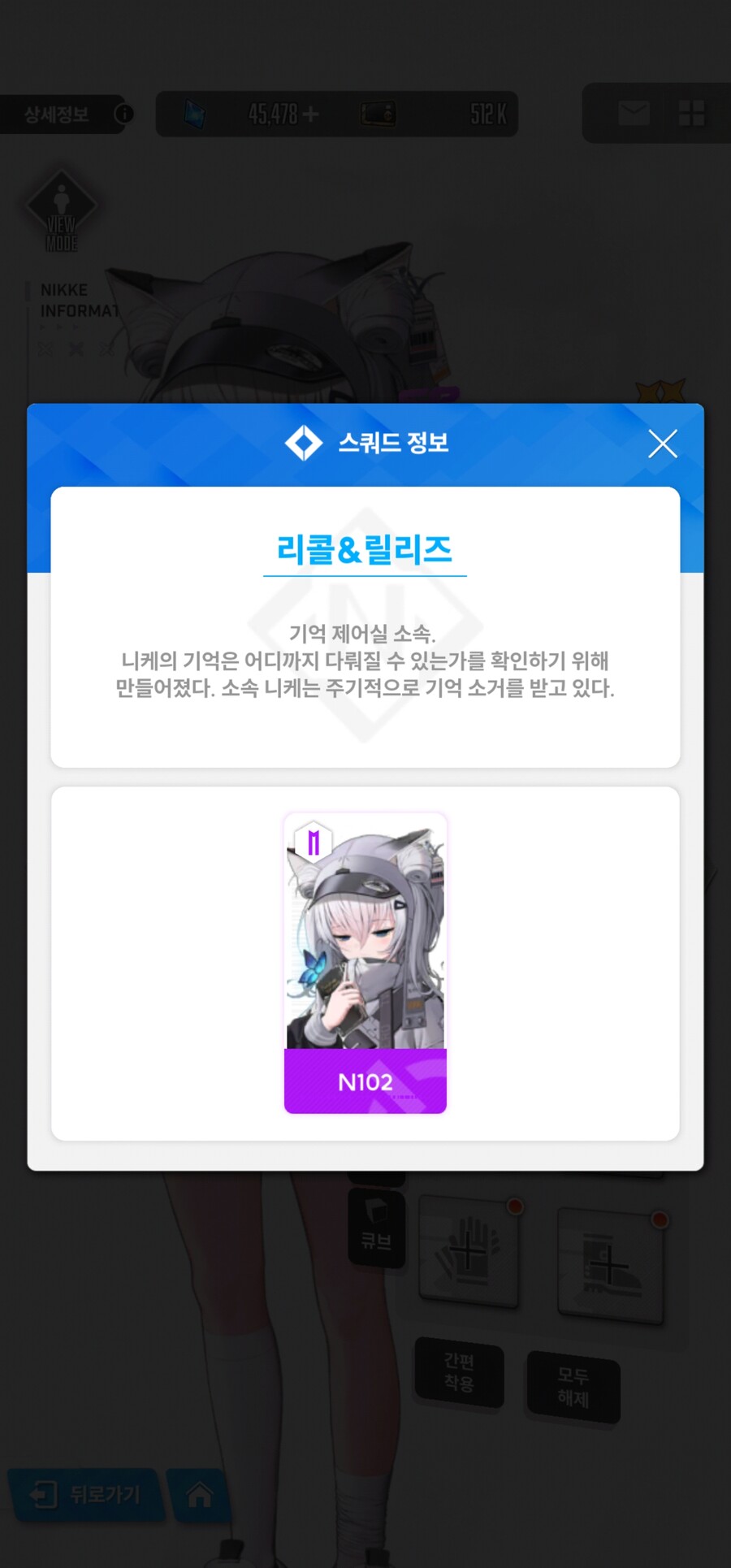Go home using the home icon button
731x1568 pixels.
point(200,1495)
